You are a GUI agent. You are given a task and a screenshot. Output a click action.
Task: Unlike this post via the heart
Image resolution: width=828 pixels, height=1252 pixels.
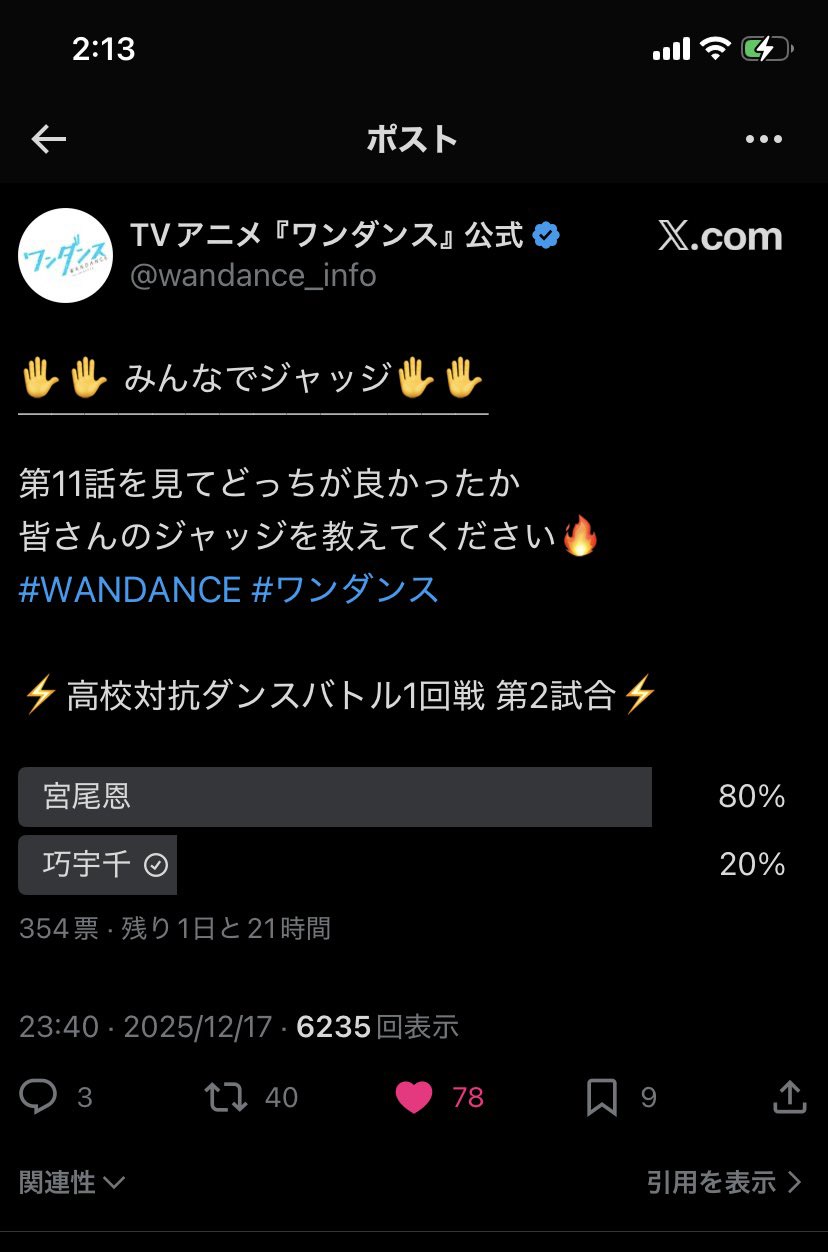point(414,1097)
